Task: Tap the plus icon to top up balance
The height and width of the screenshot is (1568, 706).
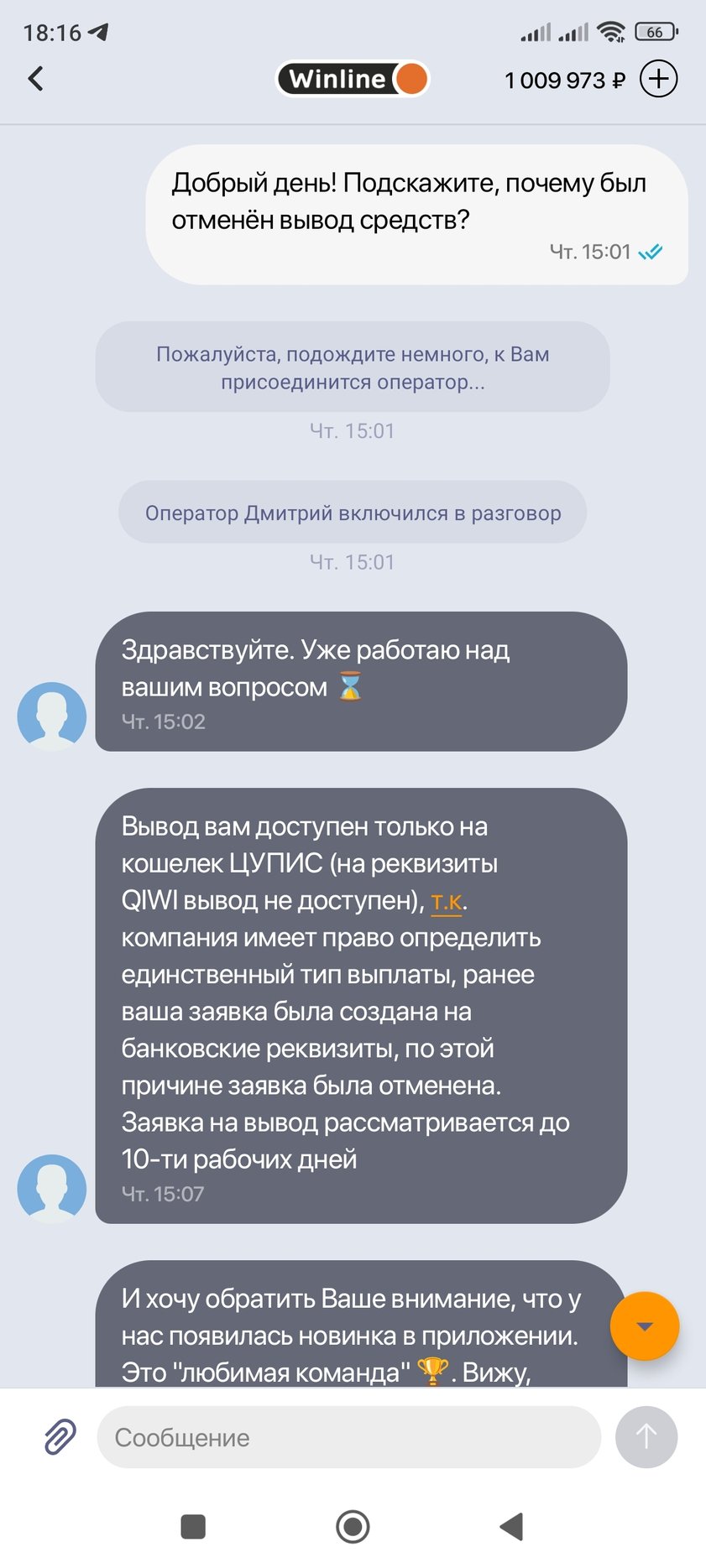Action: 658,79
